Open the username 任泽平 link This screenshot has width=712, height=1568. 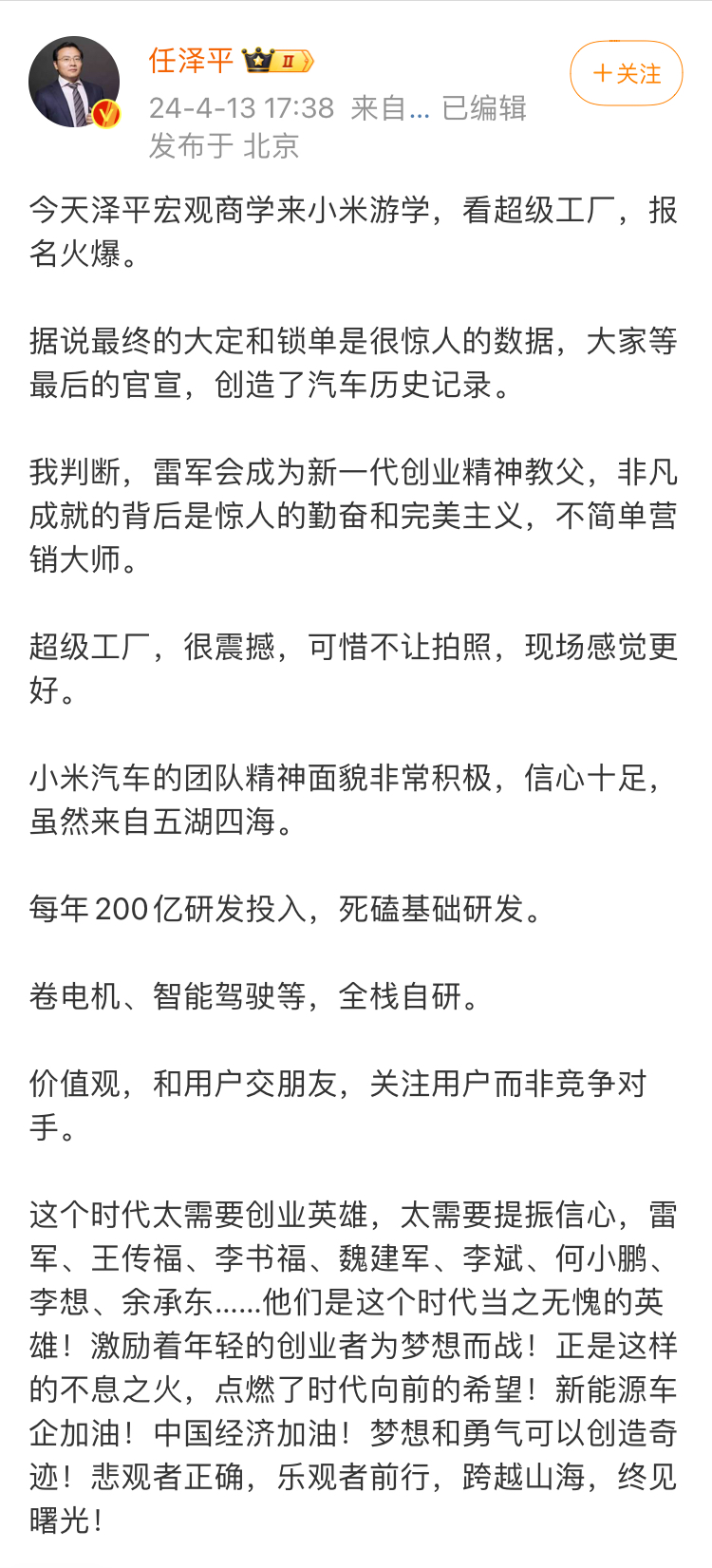pos(191,61)
